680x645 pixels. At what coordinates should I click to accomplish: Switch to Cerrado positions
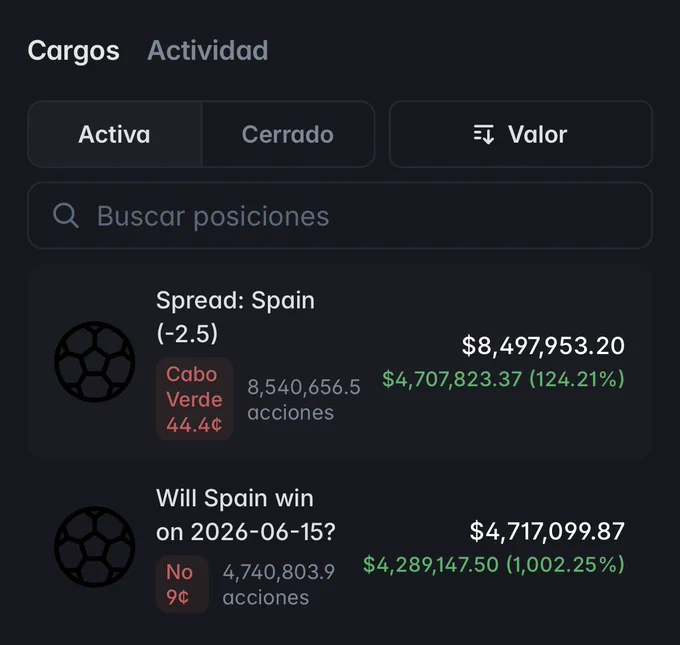[288, 134]
